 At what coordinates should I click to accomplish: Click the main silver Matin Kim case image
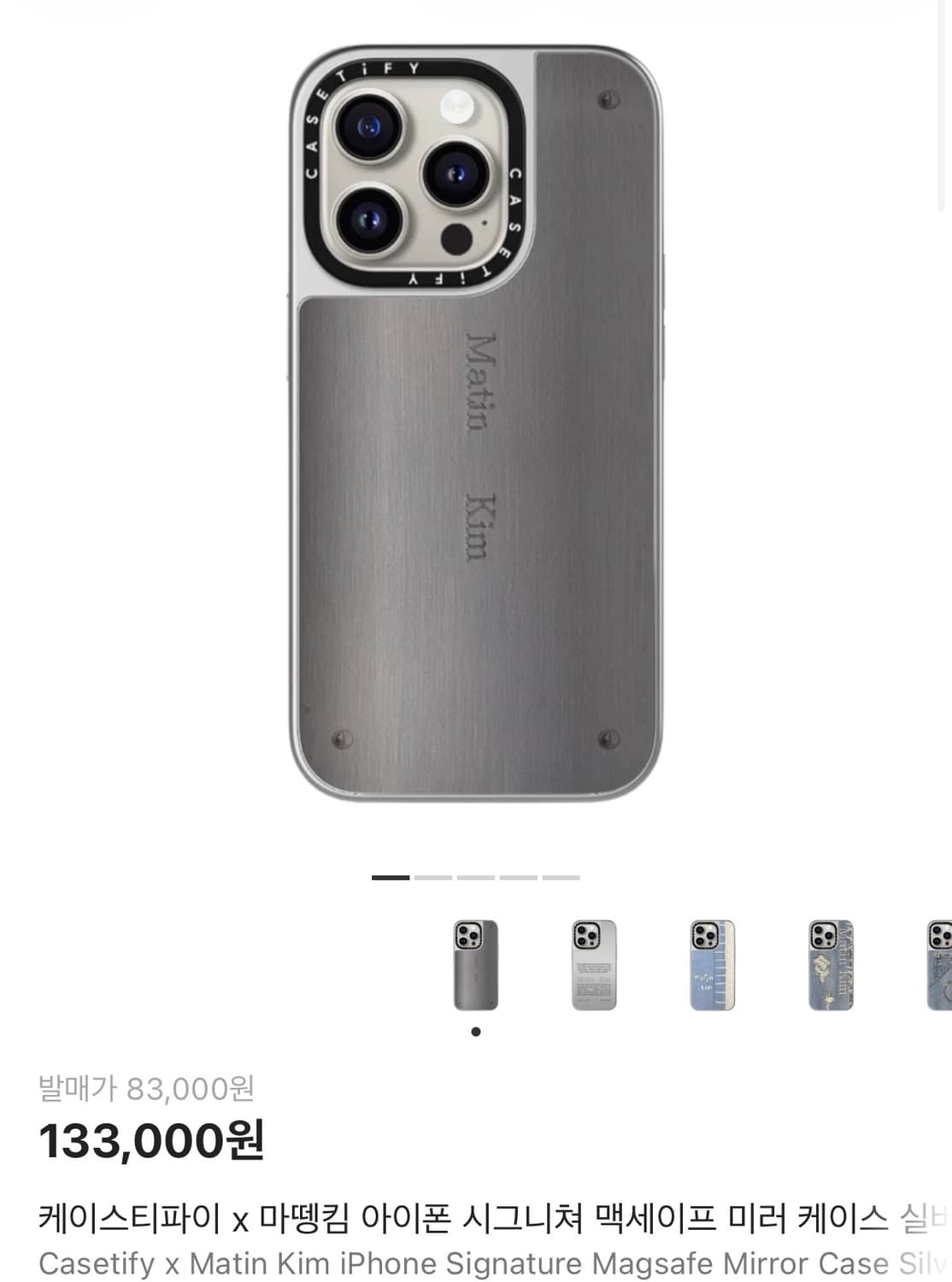(476, 427)
